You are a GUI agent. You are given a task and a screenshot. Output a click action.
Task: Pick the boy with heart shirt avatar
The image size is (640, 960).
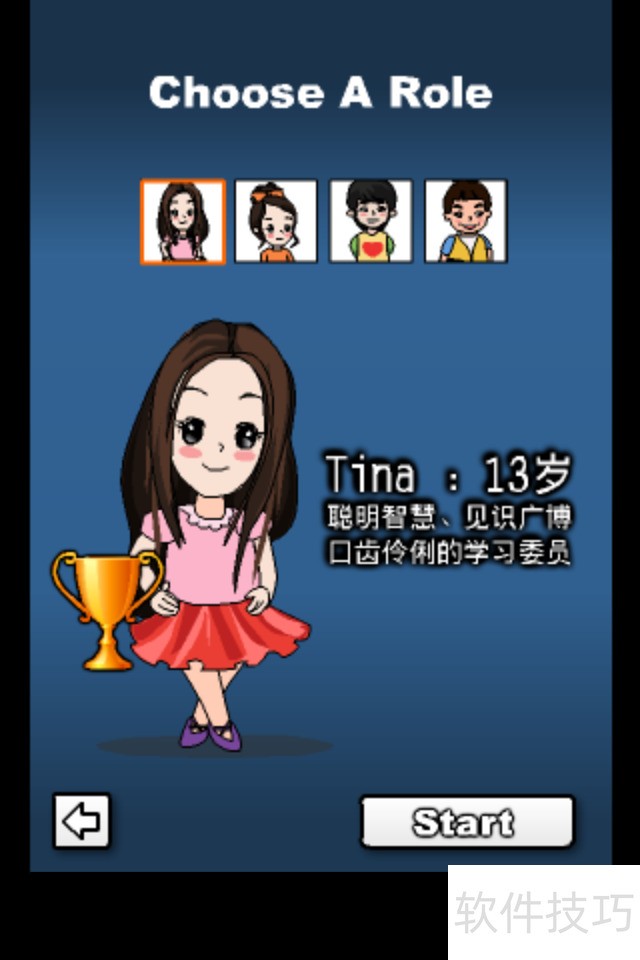pos(371,222)
